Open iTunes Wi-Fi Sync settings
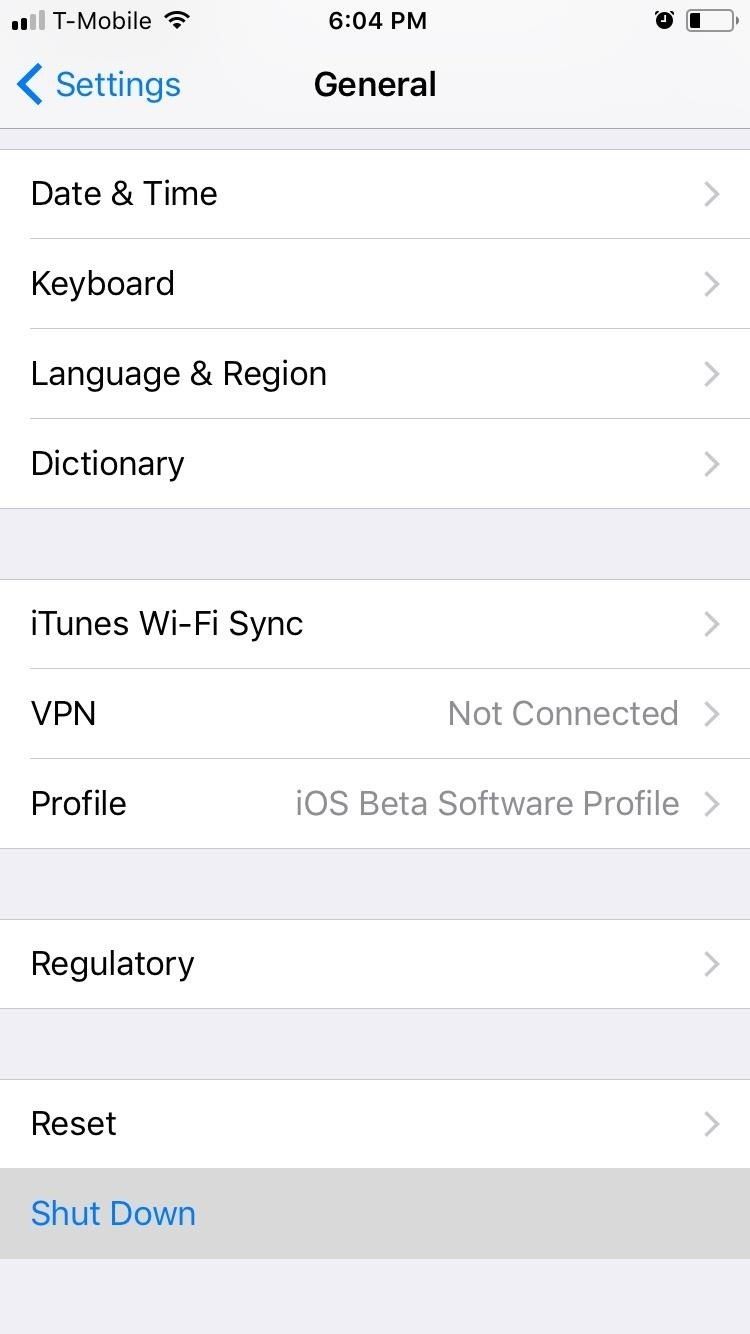Image resolution: width=750 pixels, height=1334 pixels. (x=375, y=623)
